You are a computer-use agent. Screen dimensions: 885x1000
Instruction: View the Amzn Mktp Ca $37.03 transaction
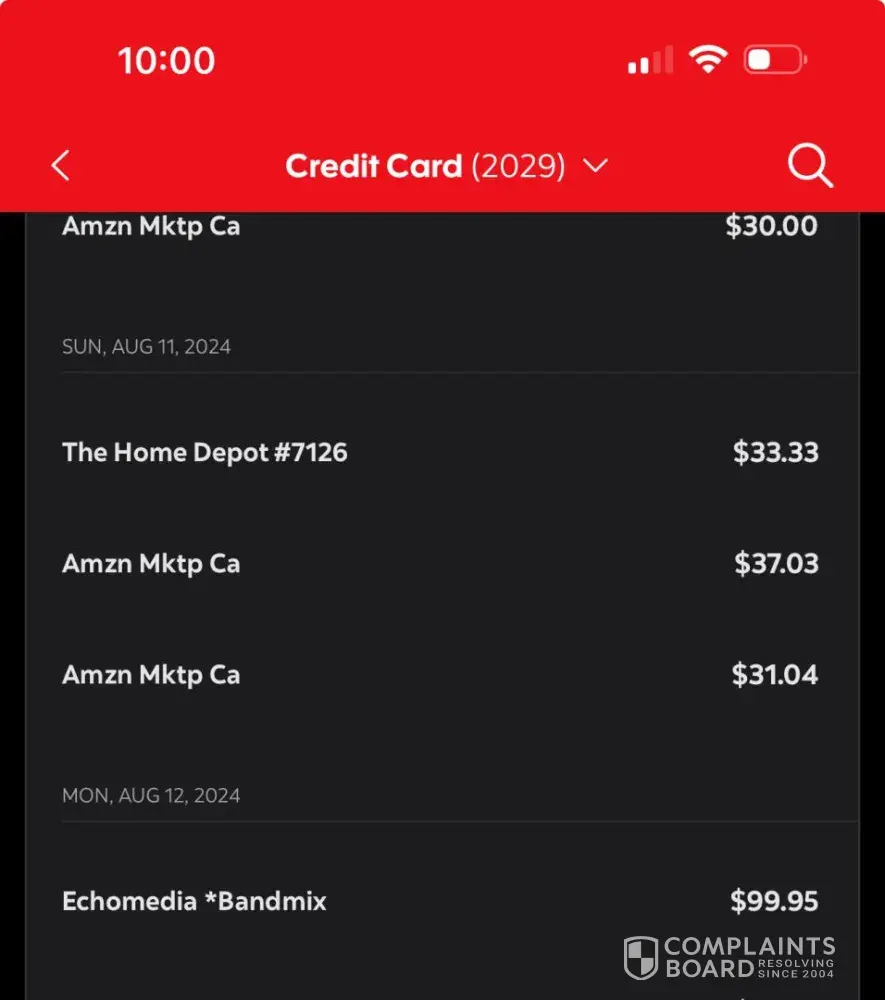(440, 564)
